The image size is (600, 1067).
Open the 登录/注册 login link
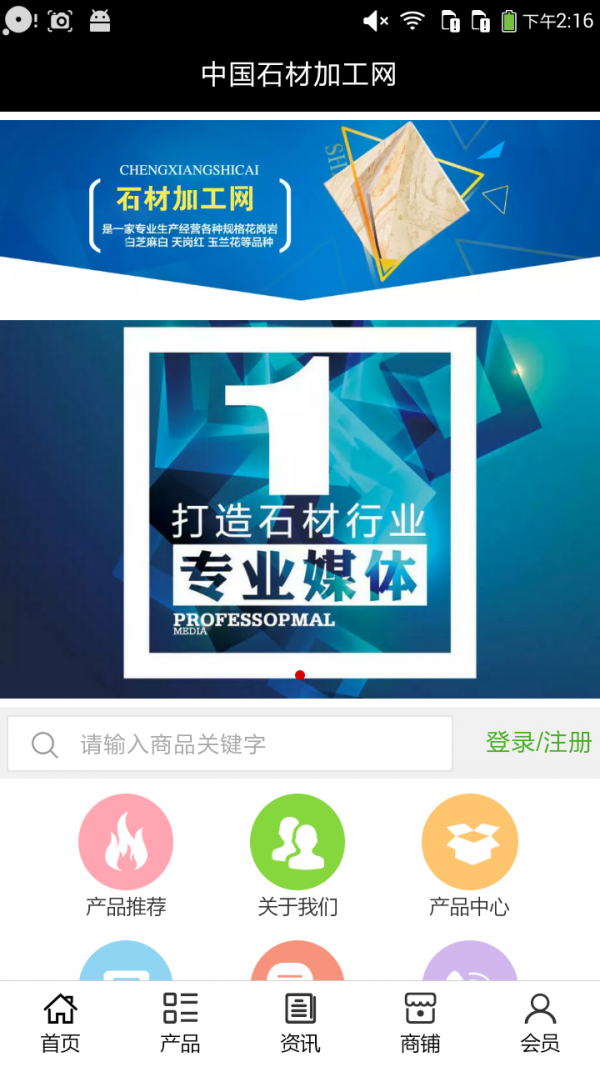[538, 742]
